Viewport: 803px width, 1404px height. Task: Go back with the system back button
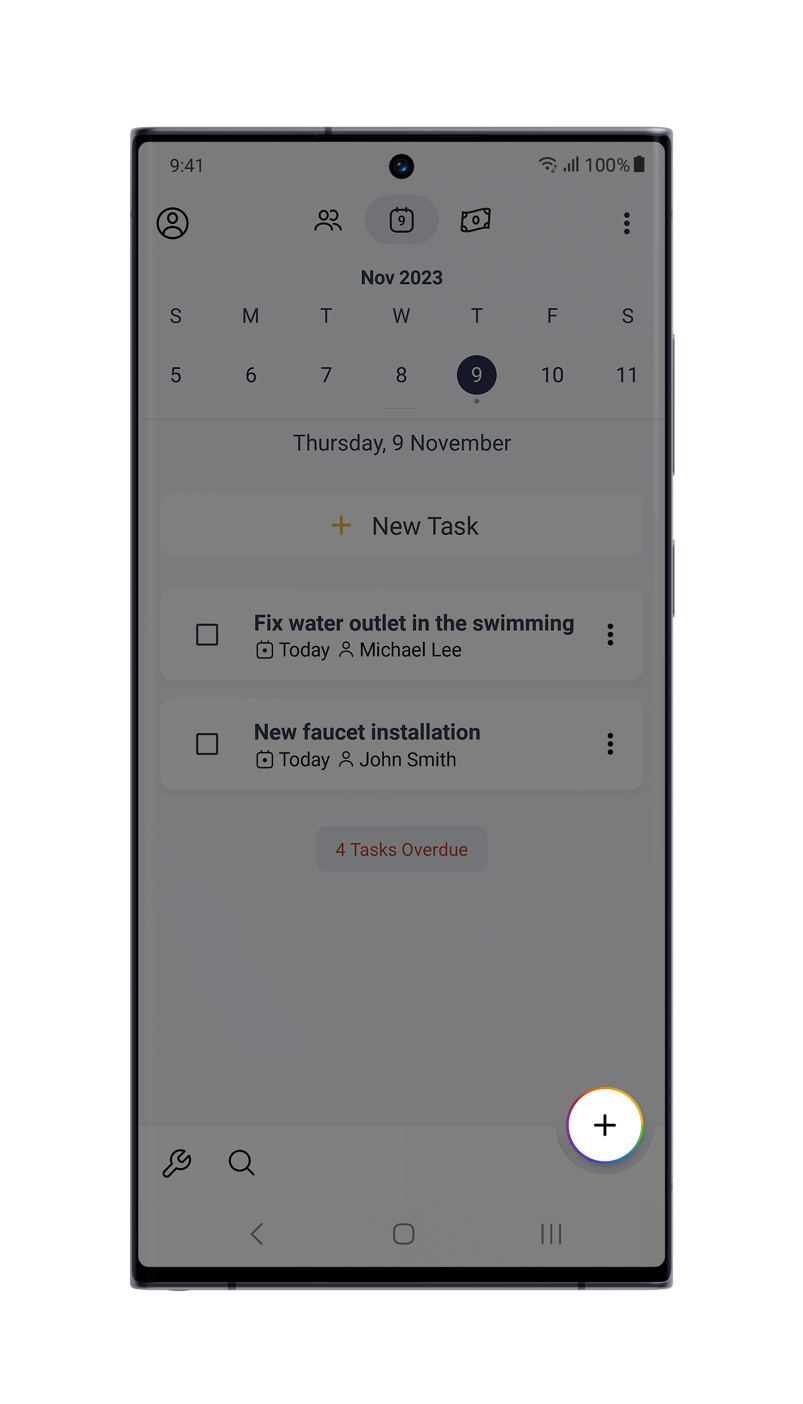coord(257,1234)
